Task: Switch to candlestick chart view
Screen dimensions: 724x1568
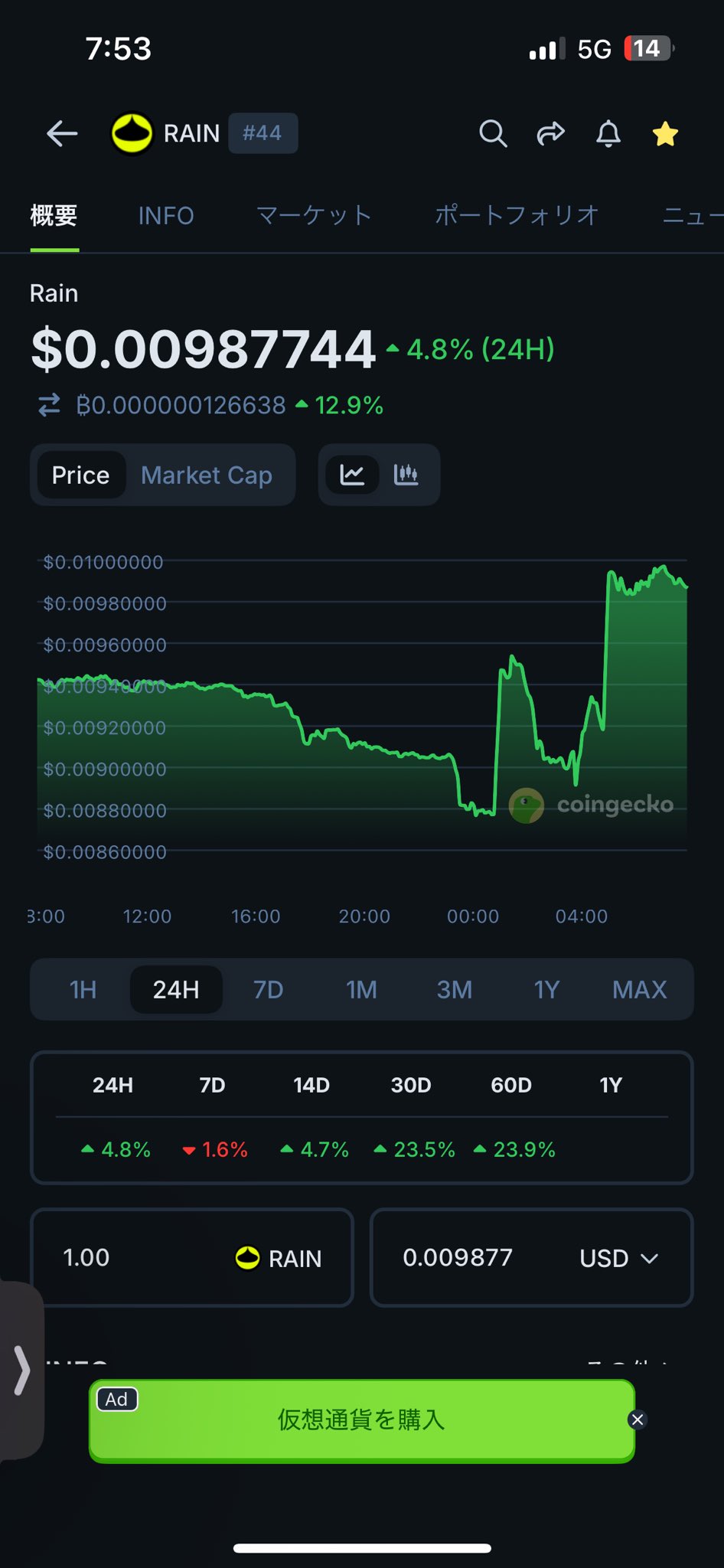Action: tap(406, 475)
